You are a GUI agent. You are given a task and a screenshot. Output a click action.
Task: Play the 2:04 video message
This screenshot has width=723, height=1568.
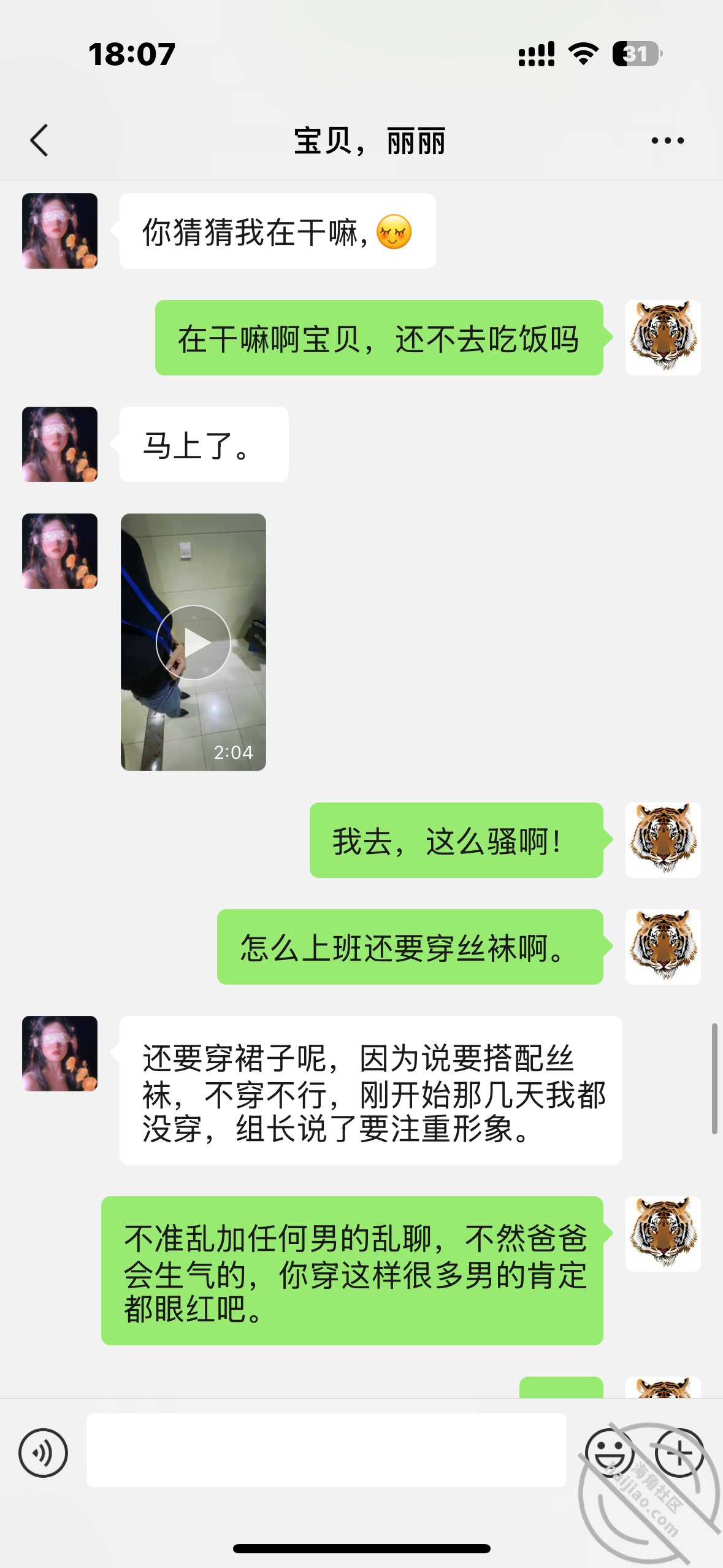(x=193, y=642)
